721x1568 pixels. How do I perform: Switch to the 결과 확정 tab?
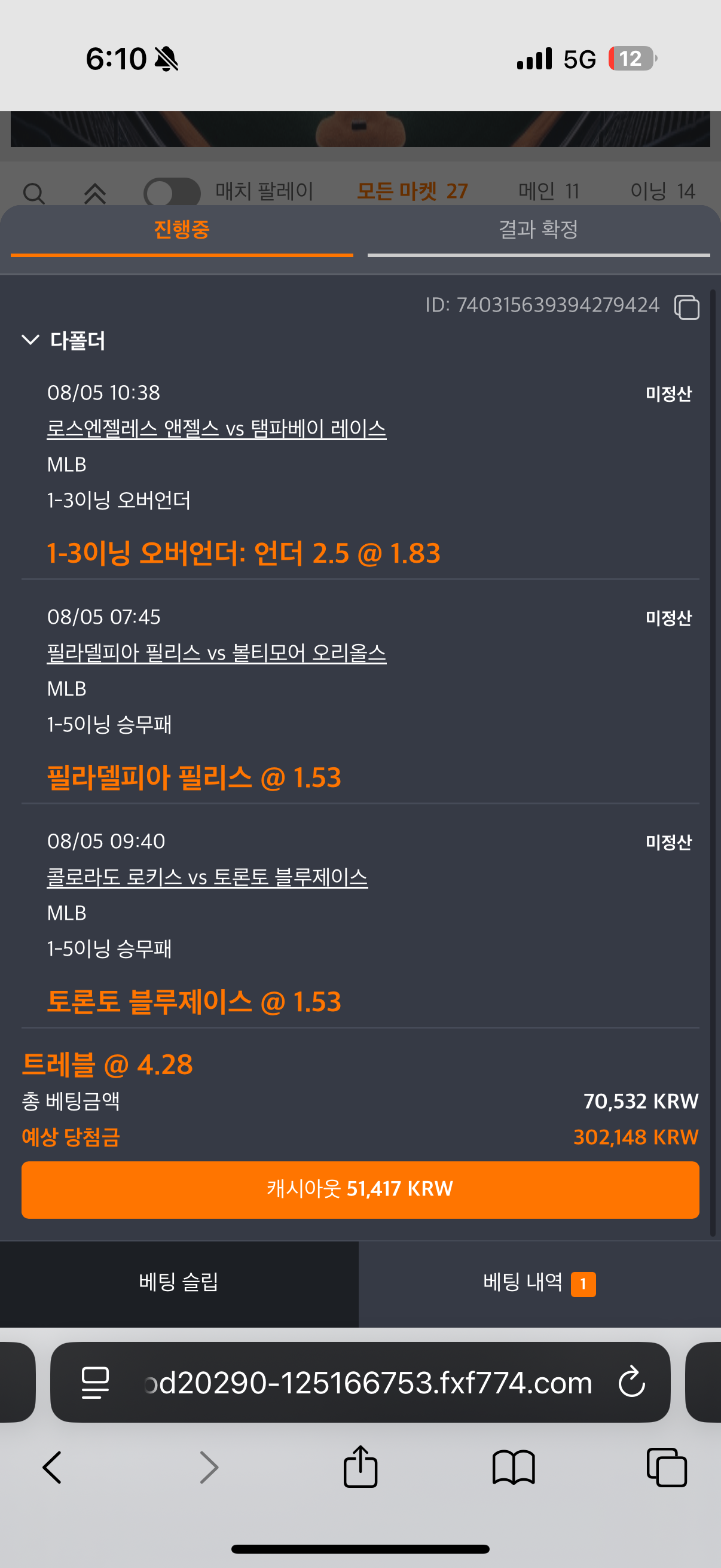539,231
